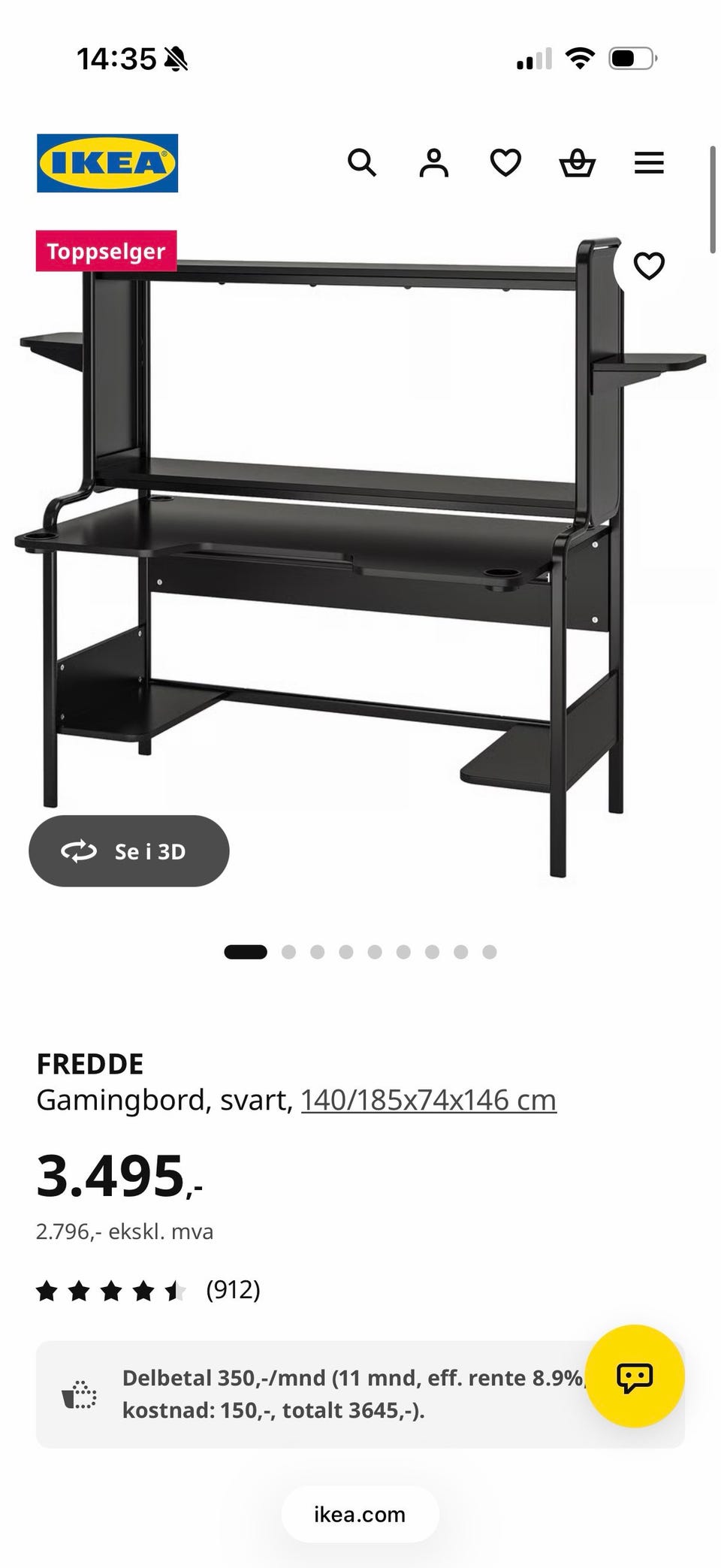Save the FREDDE desk to favourites
Image resolution: width=721 pixels, height=1568 pixels.
tap(649, 265)
